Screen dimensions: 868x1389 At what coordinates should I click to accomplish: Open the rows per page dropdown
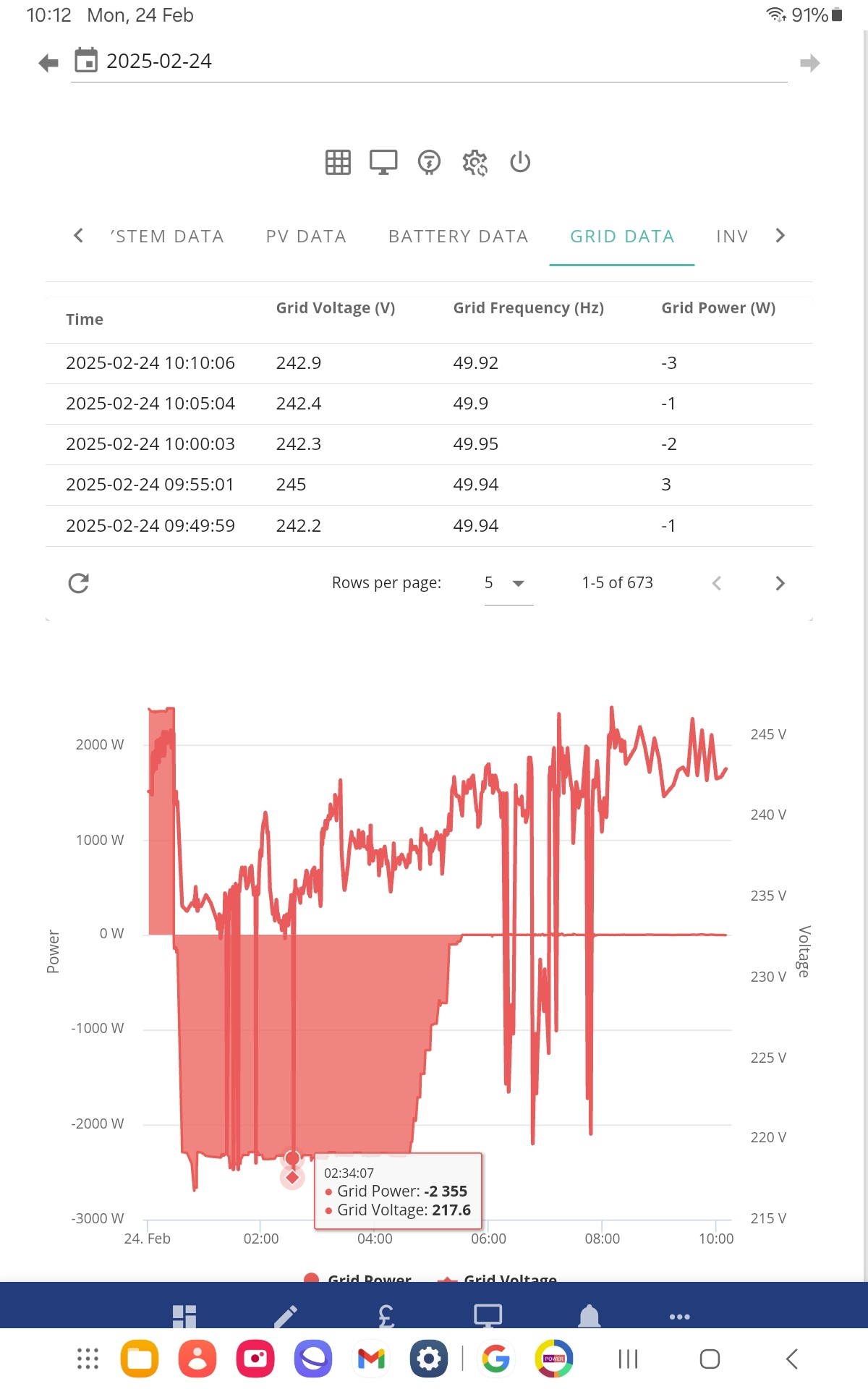(x=509, y=583)
